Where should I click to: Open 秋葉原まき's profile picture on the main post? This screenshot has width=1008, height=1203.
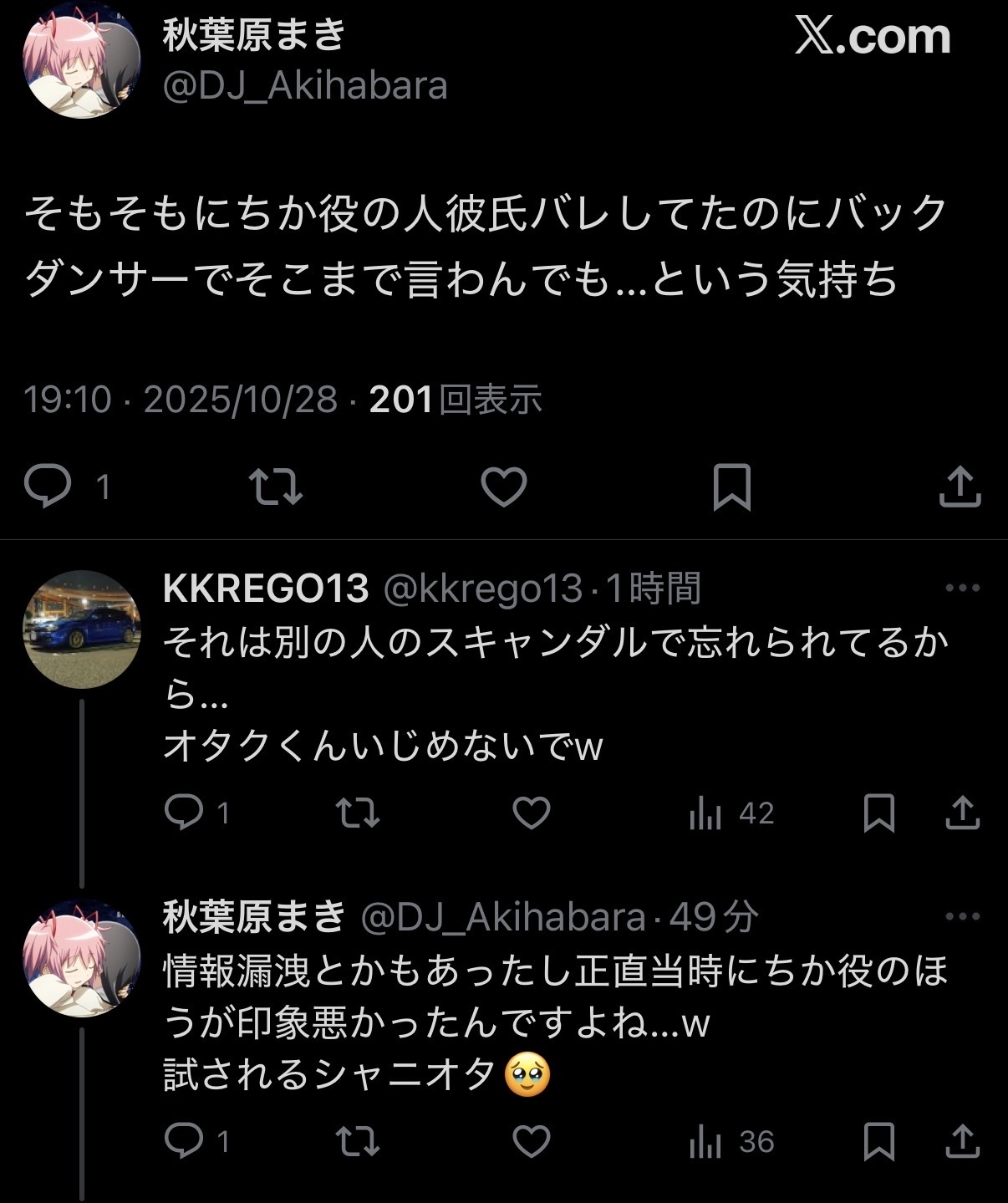[x=82, y=60]
